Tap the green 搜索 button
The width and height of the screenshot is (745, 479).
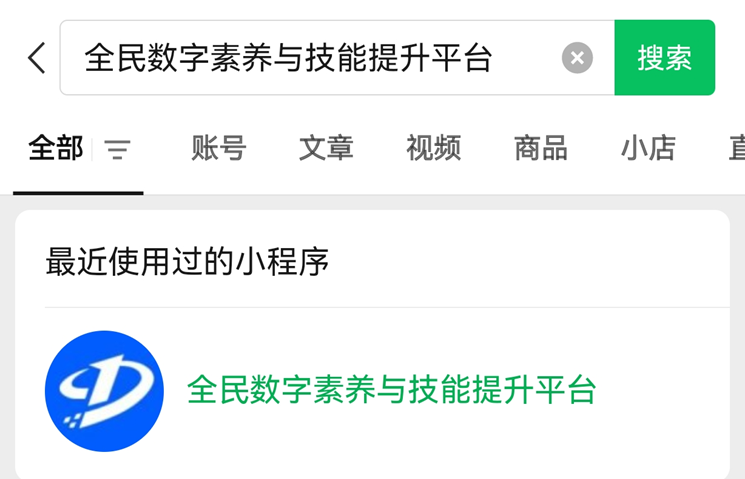664,58
